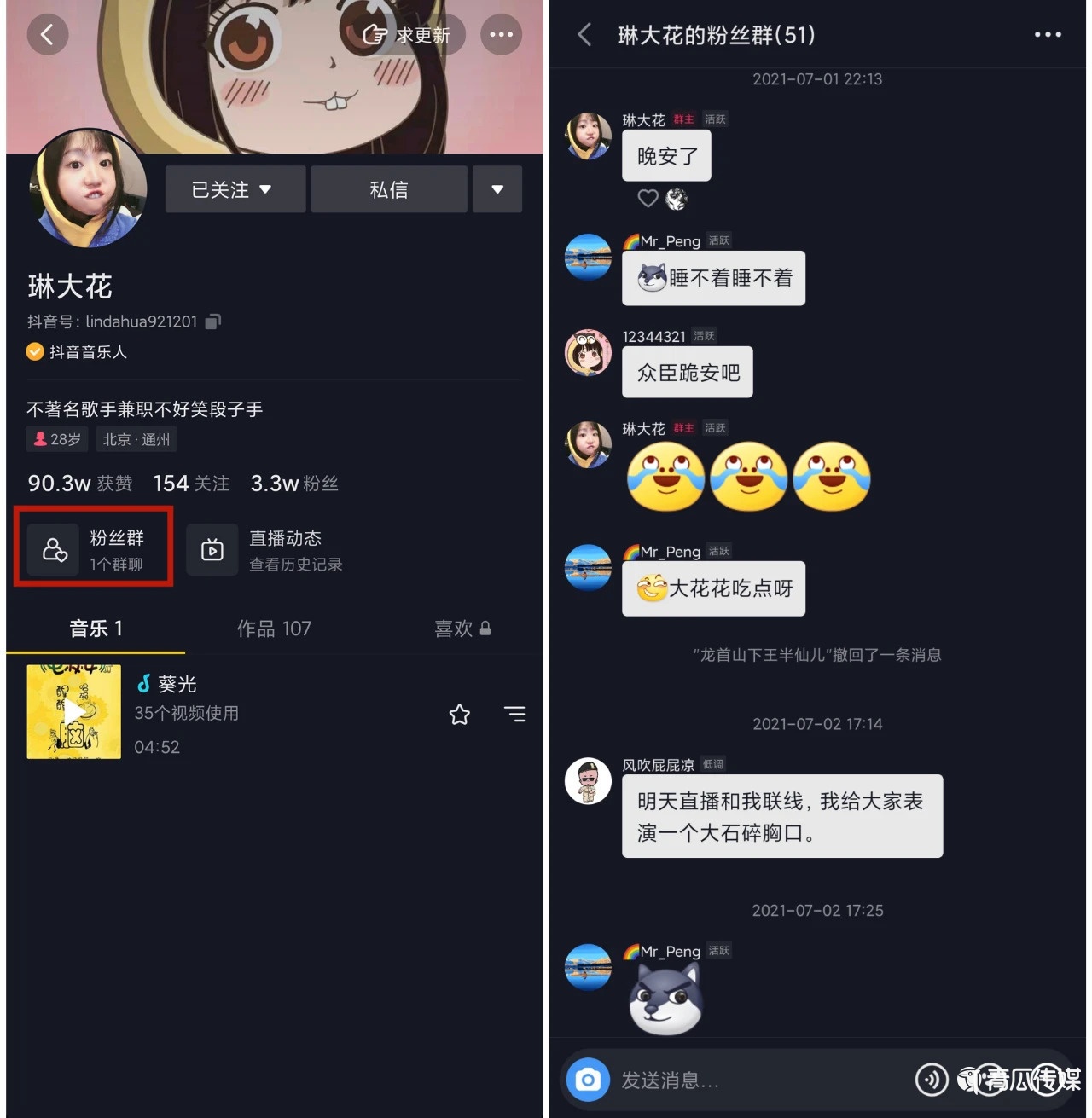This screenshot has height=1118, width=1092.
Task: Tap the 求更新 button
Action: point(406,35)
